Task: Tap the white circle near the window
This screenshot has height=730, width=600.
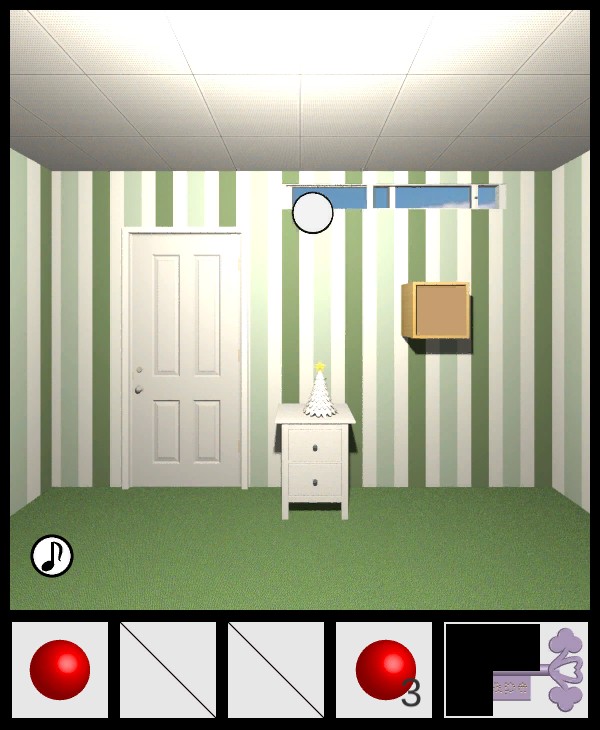Action: 312,212
